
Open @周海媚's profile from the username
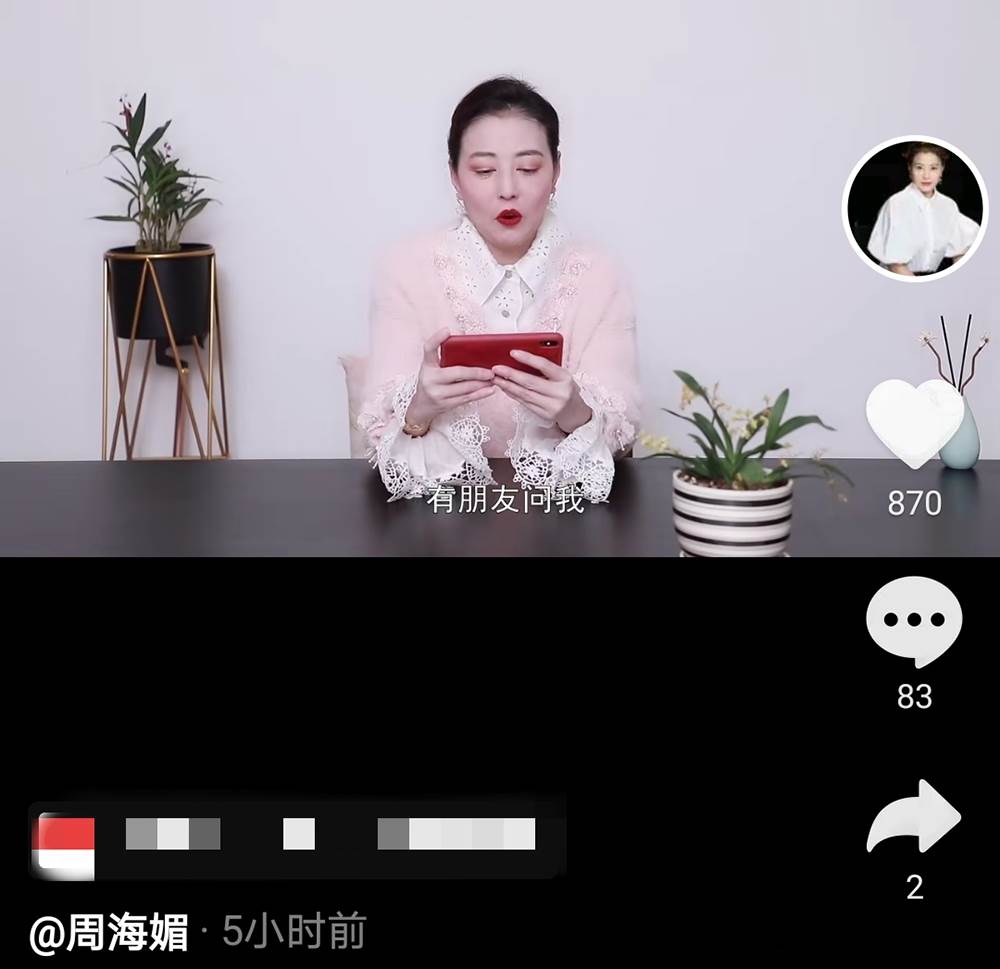click(x=110, y=933)
